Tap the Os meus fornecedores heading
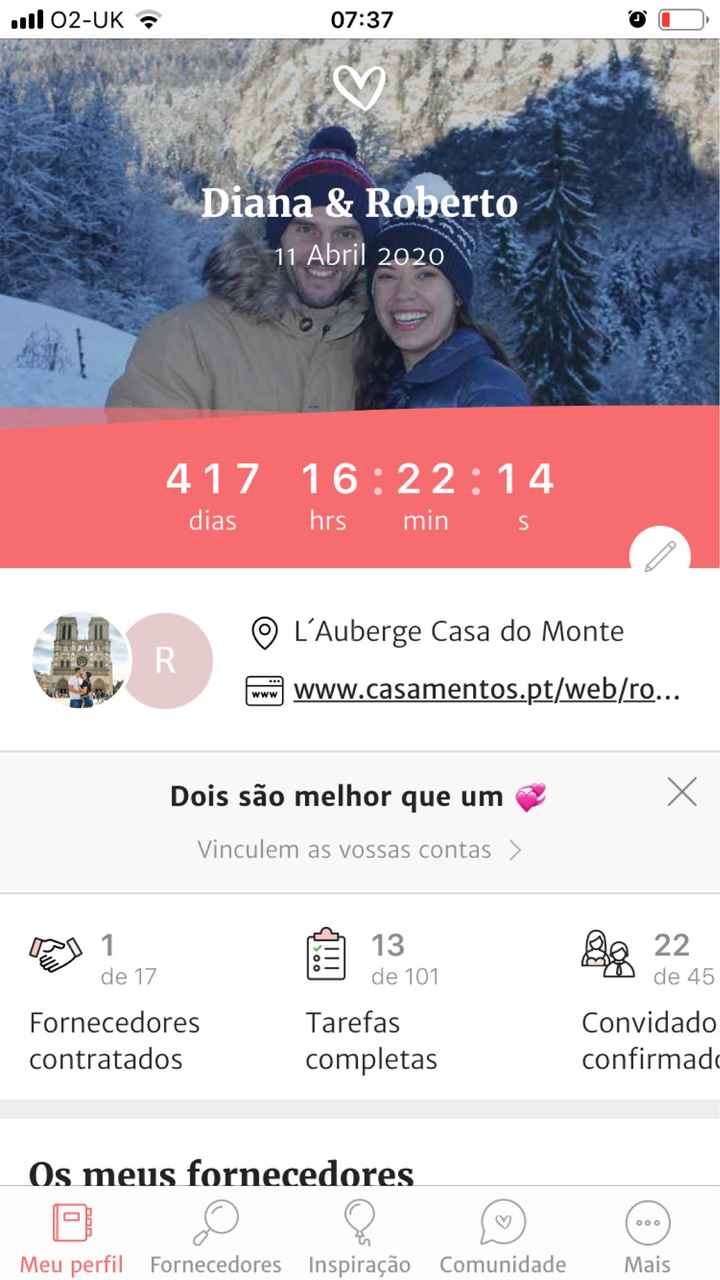 coord(222,1173)
